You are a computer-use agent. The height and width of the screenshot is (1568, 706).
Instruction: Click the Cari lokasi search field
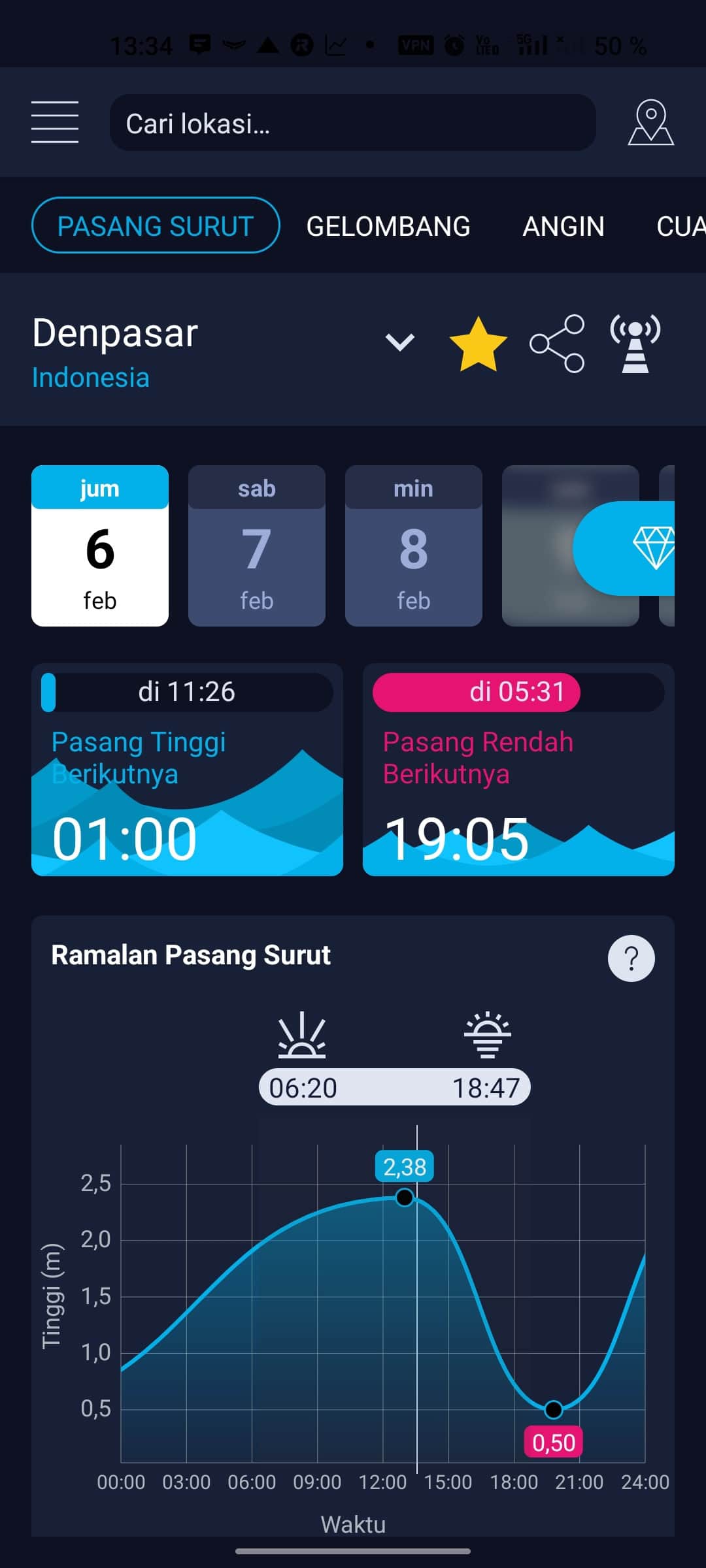tap(353, 123)
